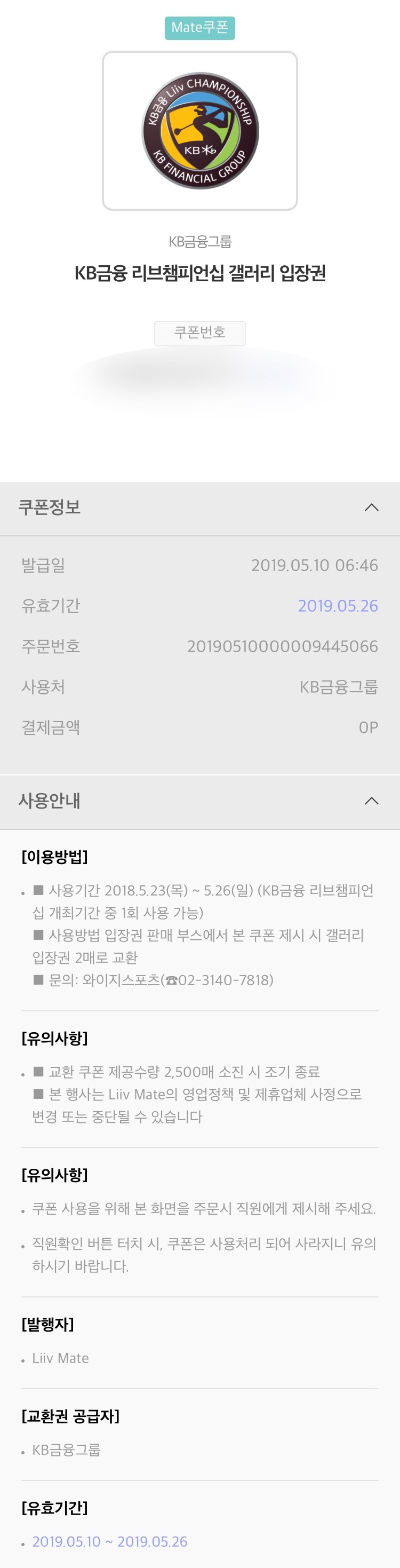The width and height of the screenshot is (400, 1568).
Task: Collapse the 쿠폰정보 section
Action: (371, 508)
